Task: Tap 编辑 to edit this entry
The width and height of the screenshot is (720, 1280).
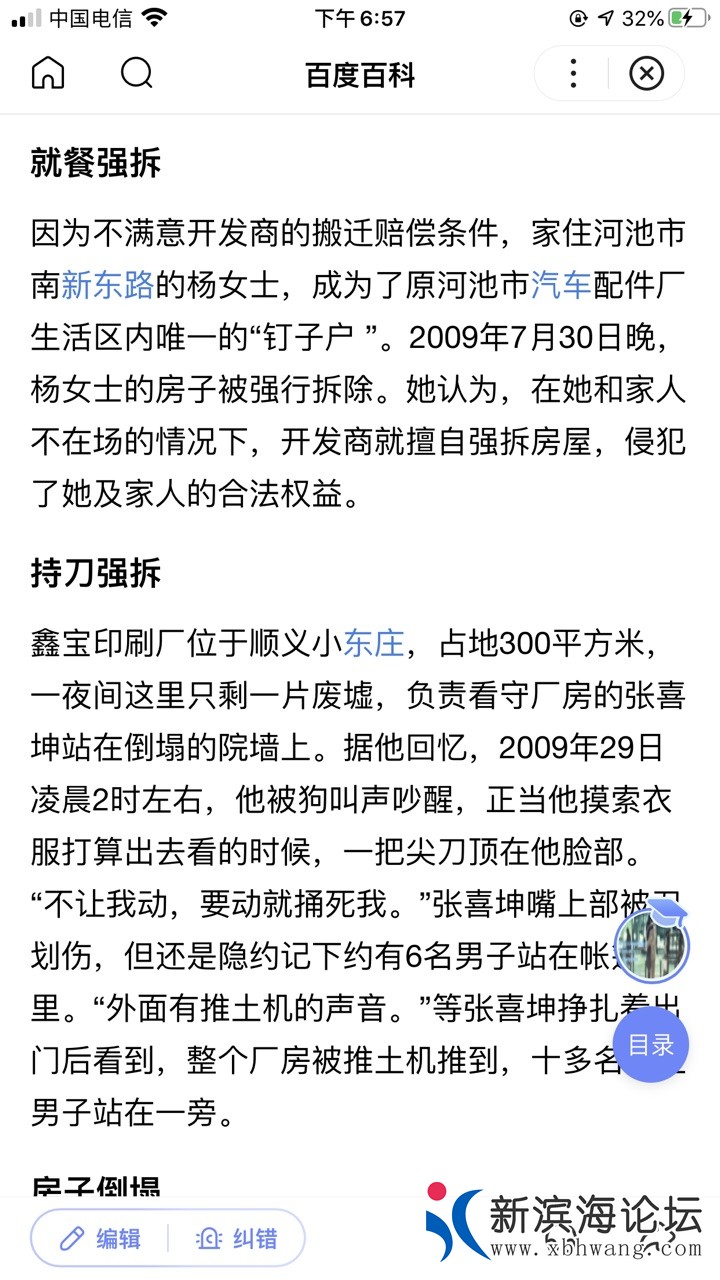Action: (100, 1238)
